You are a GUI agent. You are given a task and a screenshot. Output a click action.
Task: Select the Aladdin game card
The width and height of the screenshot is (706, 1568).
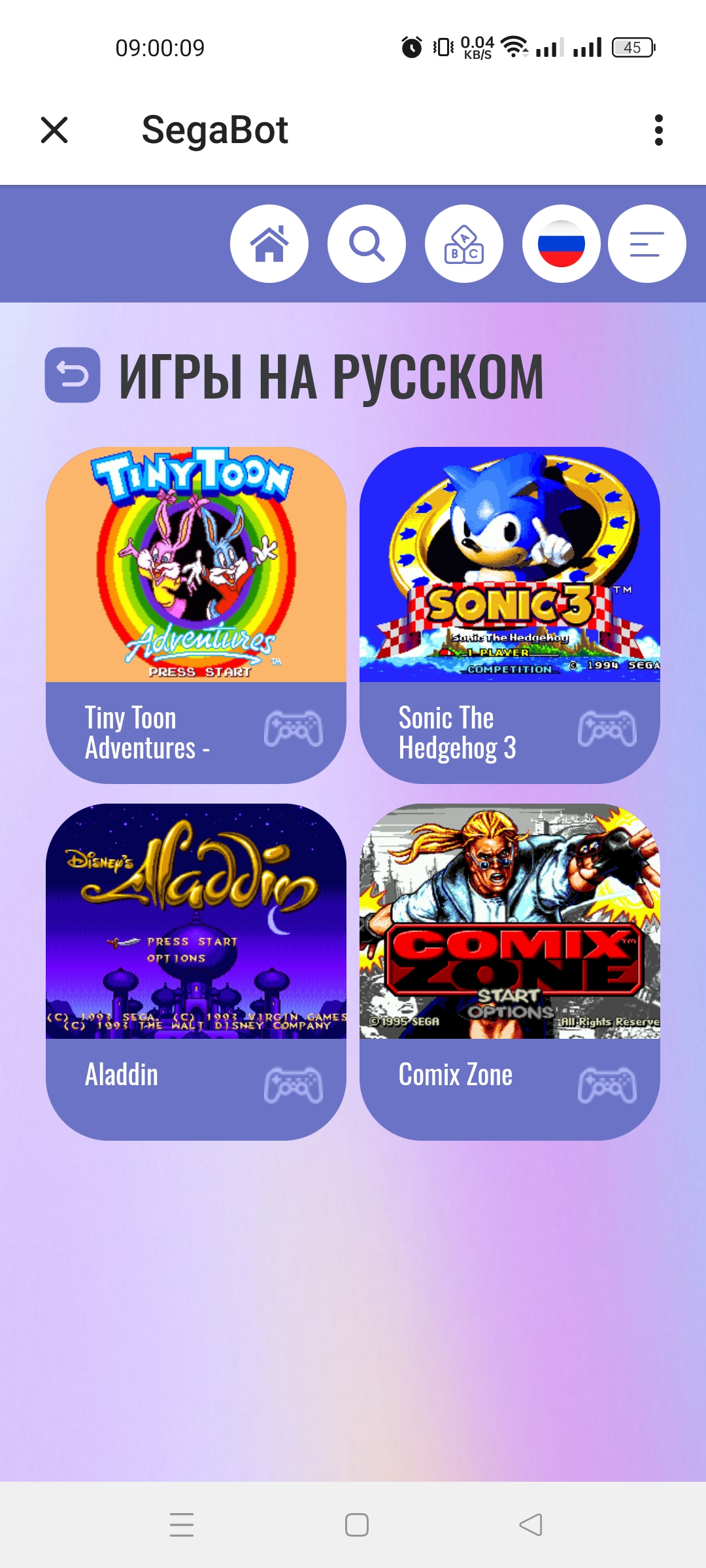(x=196, y=971)
